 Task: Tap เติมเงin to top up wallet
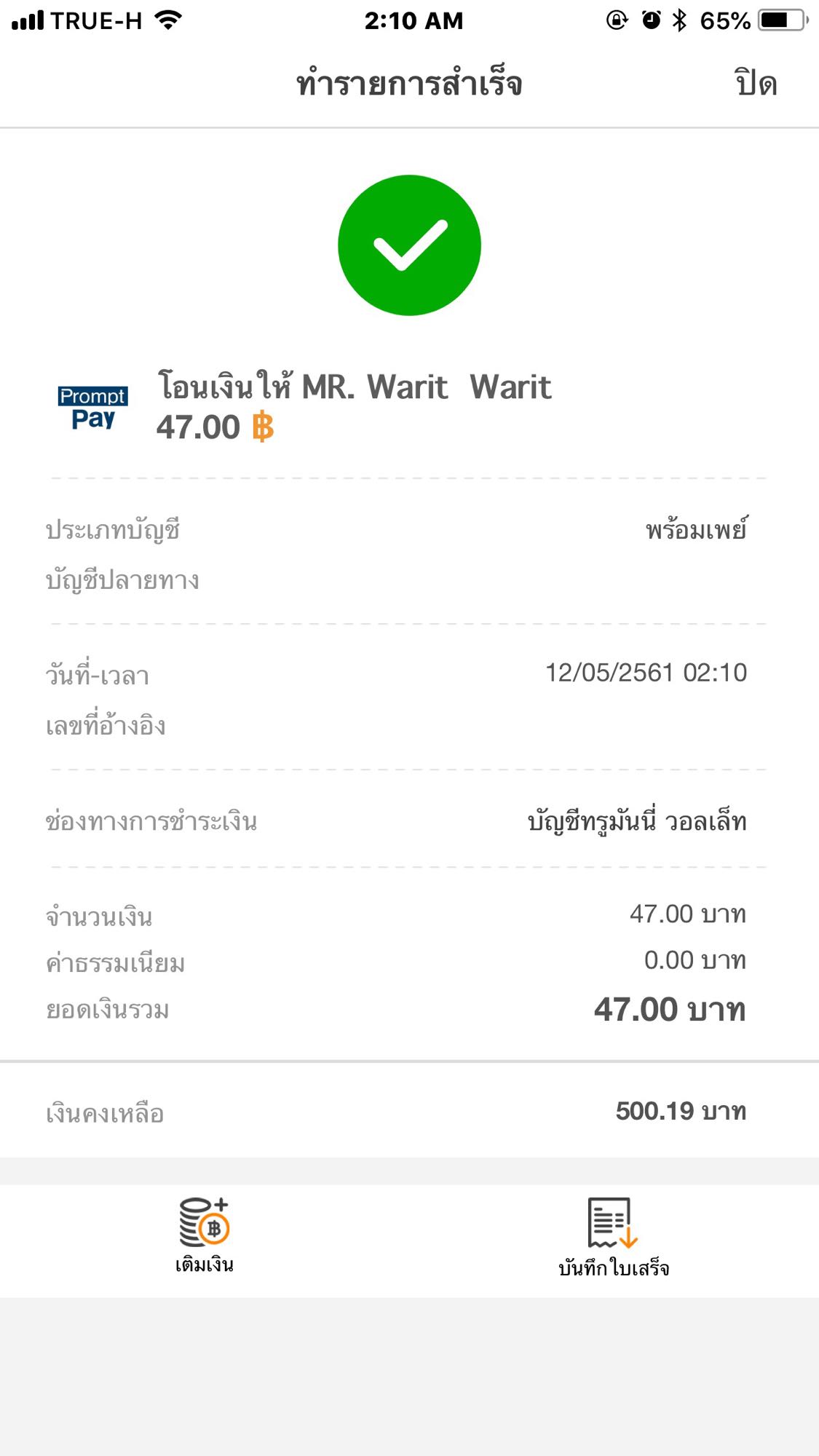pyautogui.click(x=205, y=1235)
